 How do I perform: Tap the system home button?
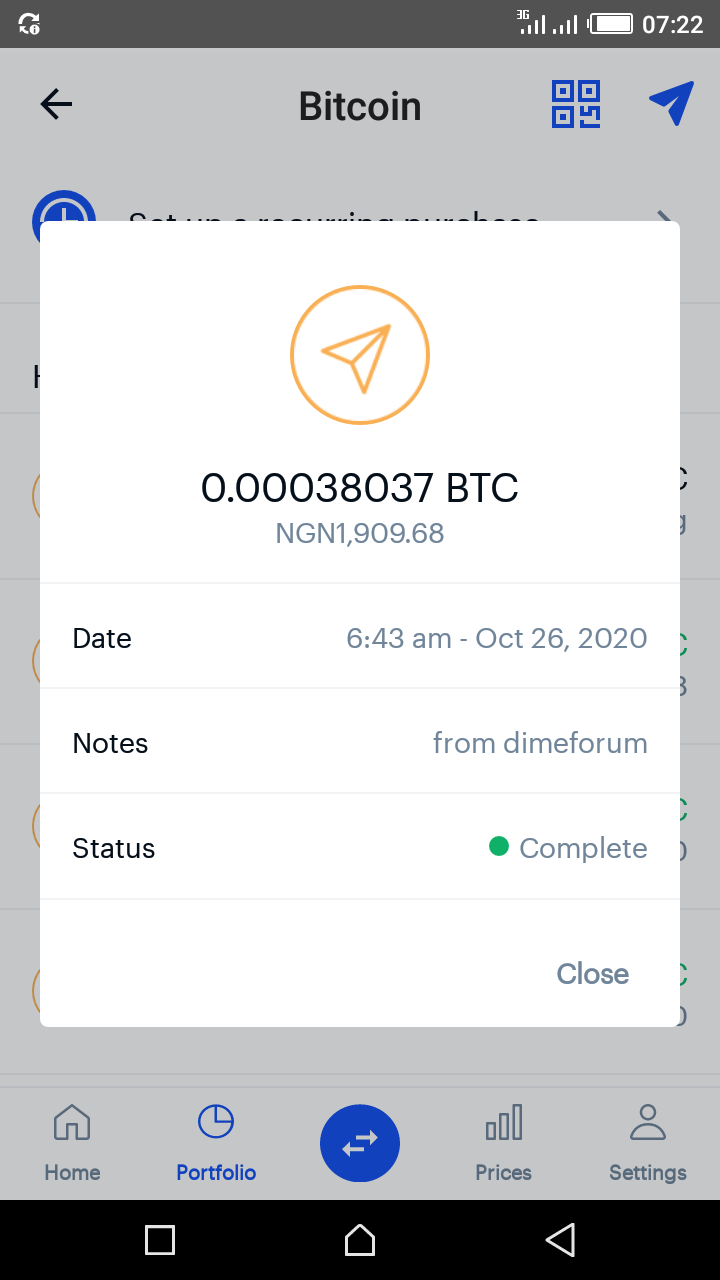pyautogui.click(x=360, y=1240)
